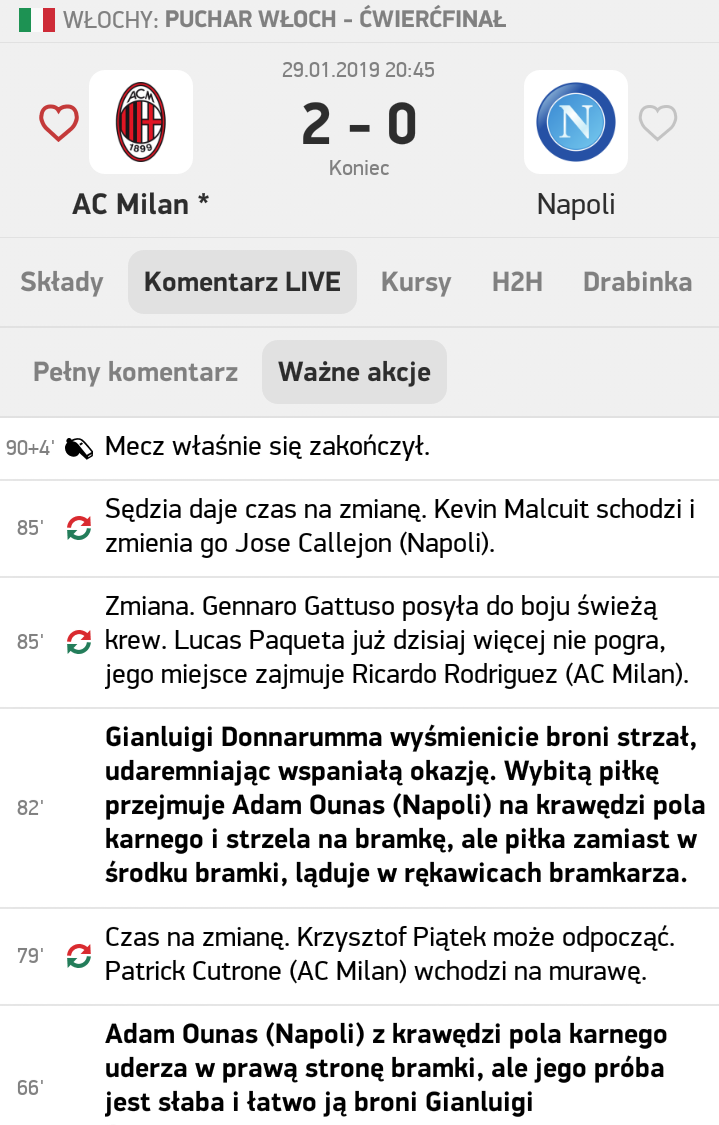Image resolution: width=719 pixels, height=1125 pixels.
Task: Open the Drabinka tab
Action: coord(637,282)
